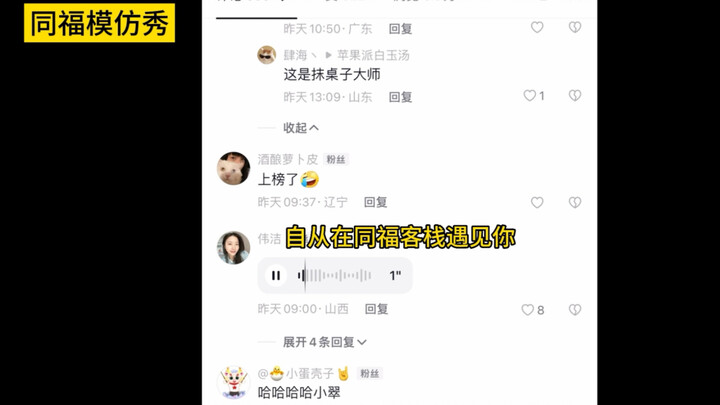Image resolution: width=720 pixels, height=405 pixels.
Task: Expand 展开4条回复 under 伟洁's comment
Action: pyautogui.click(x=324, y=342)
